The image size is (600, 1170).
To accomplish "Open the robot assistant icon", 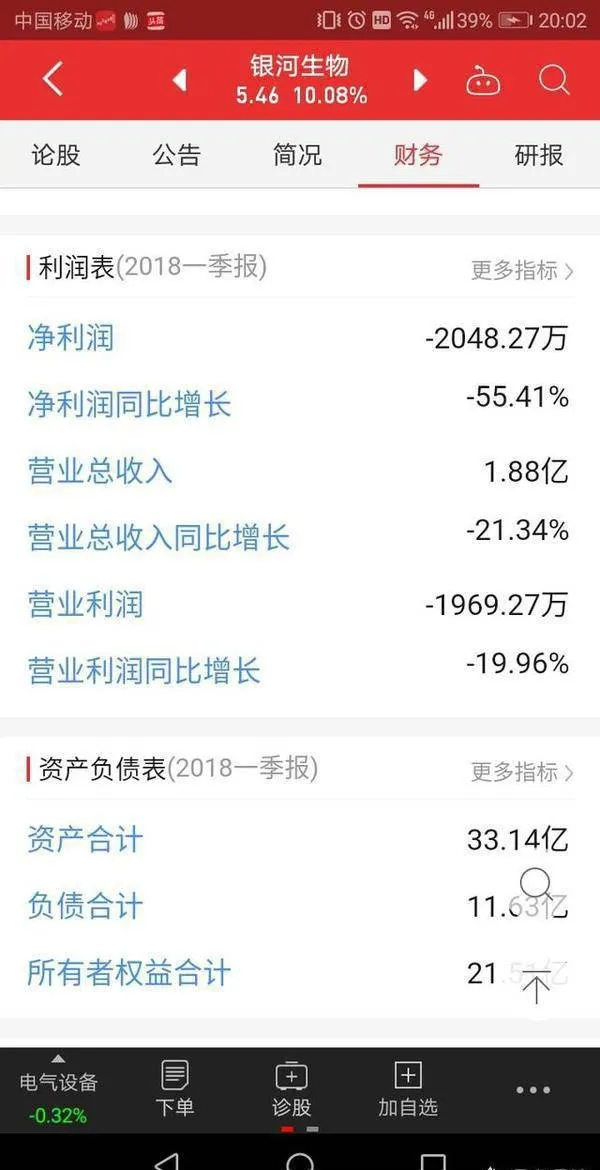I will tap(484, 80).
